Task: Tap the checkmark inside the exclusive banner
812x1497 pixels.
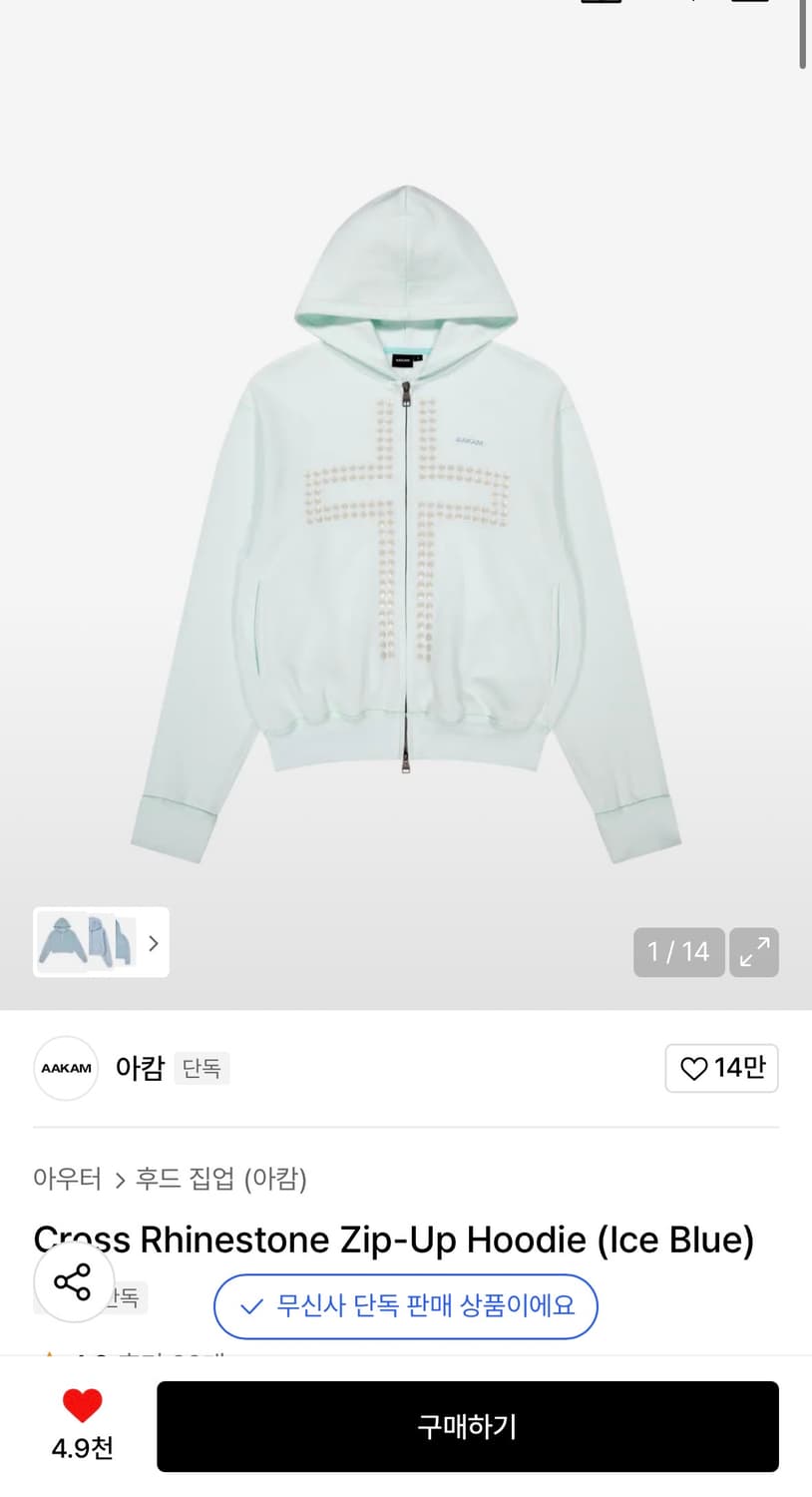Action: point(250,1306)
